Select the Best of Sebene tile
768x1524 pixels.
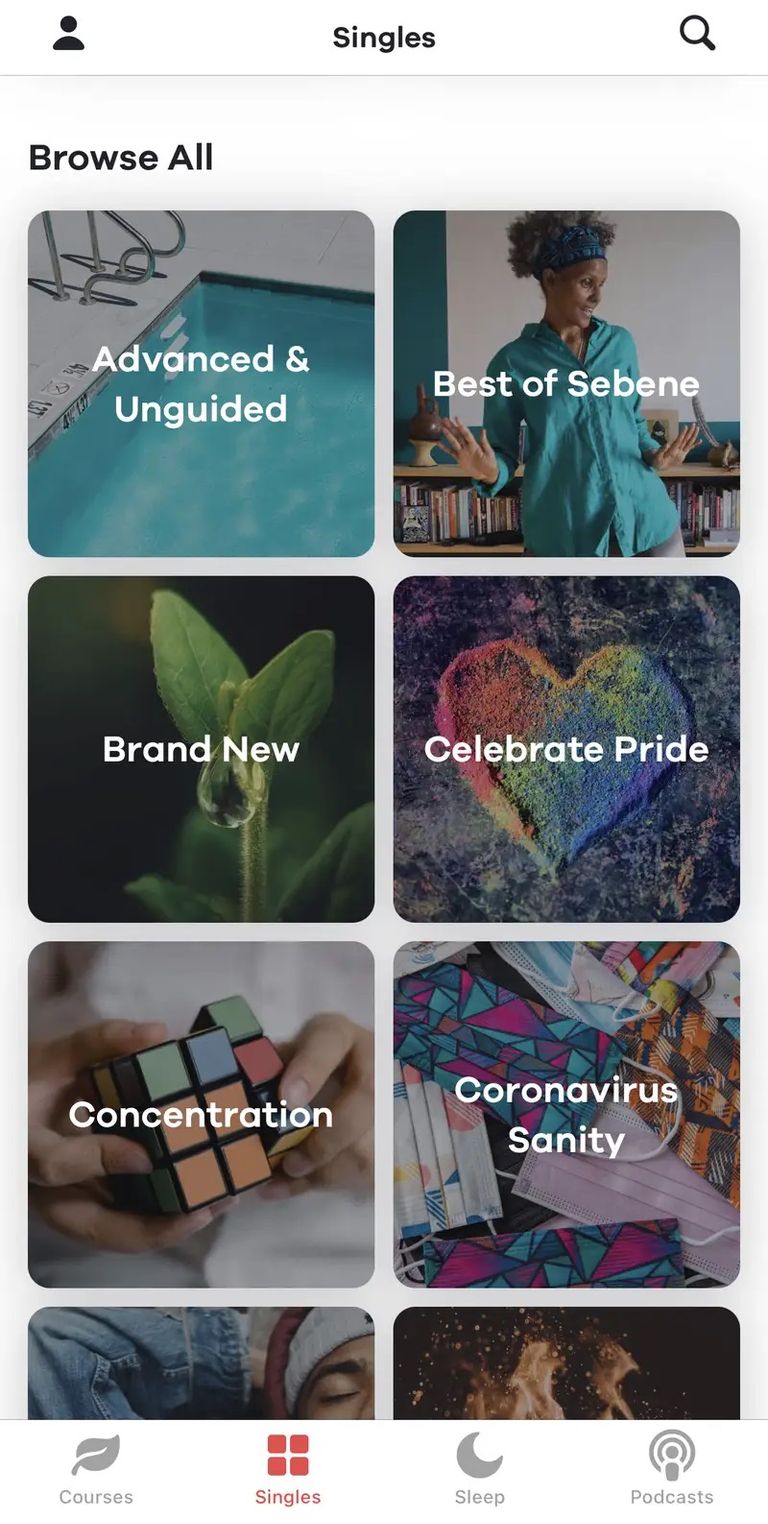(566, 383)
